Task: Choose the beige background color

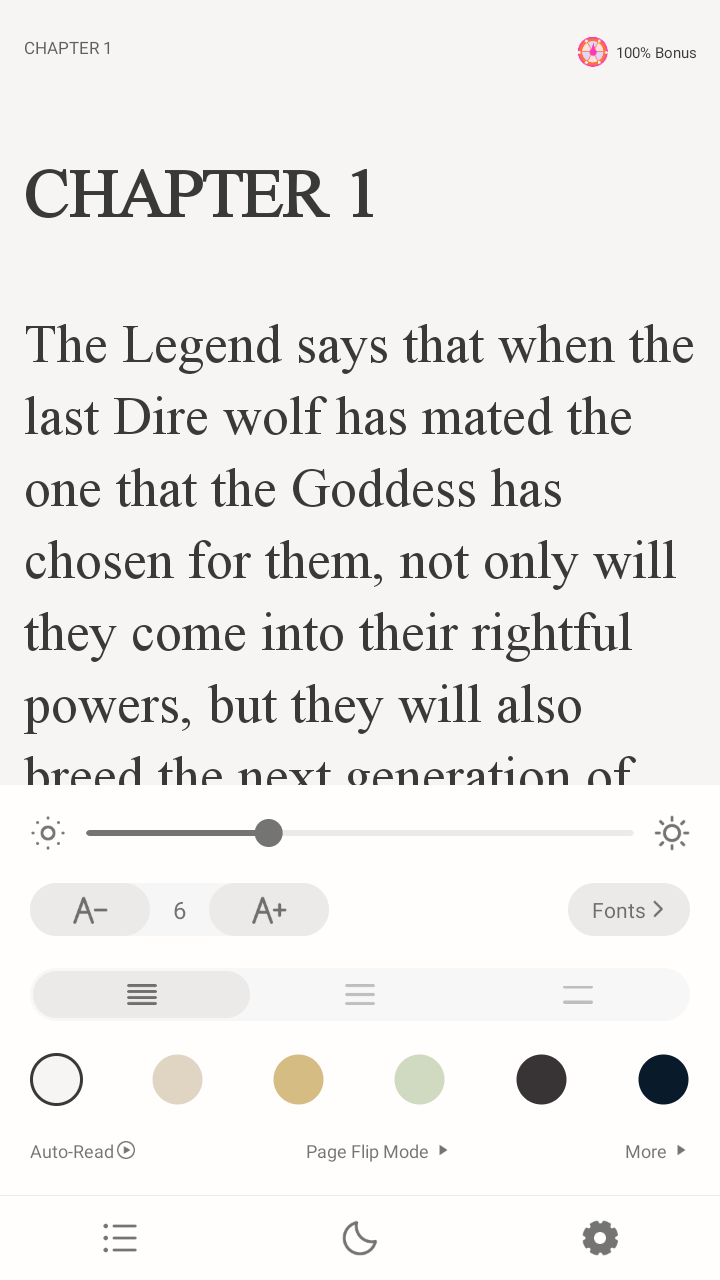Action: (x=177, y=1080)
